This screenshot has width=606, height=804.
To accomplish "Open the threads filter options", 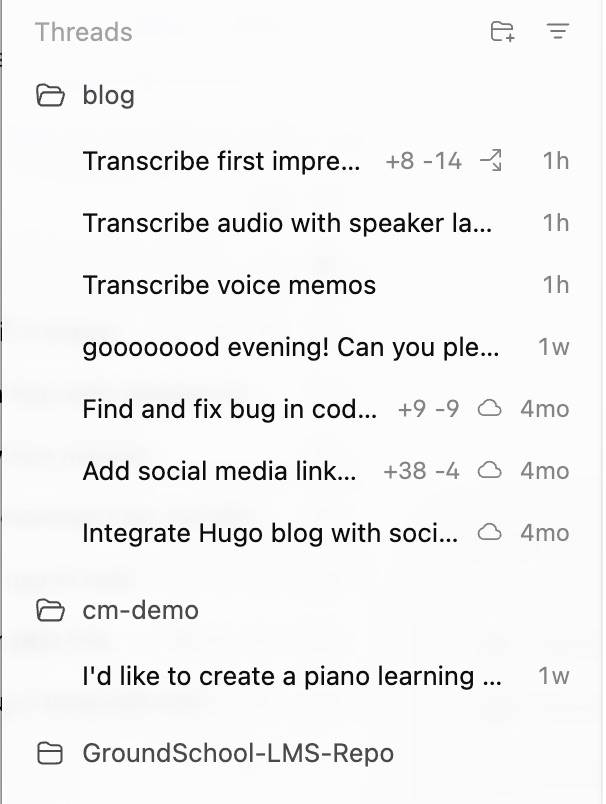I will pyautogui.click(x=558, y=32).
